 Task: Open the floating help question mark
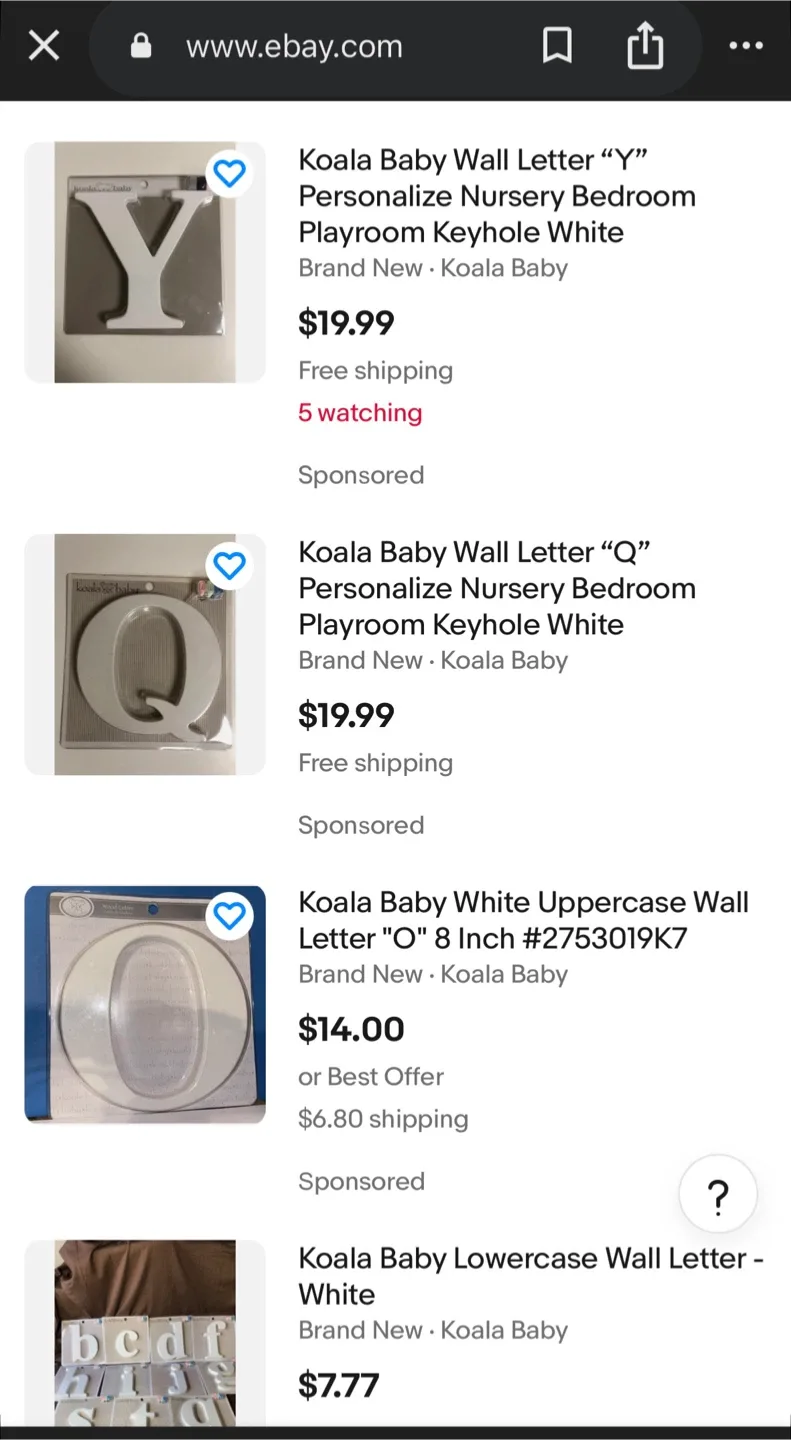tap(718, 1194)
